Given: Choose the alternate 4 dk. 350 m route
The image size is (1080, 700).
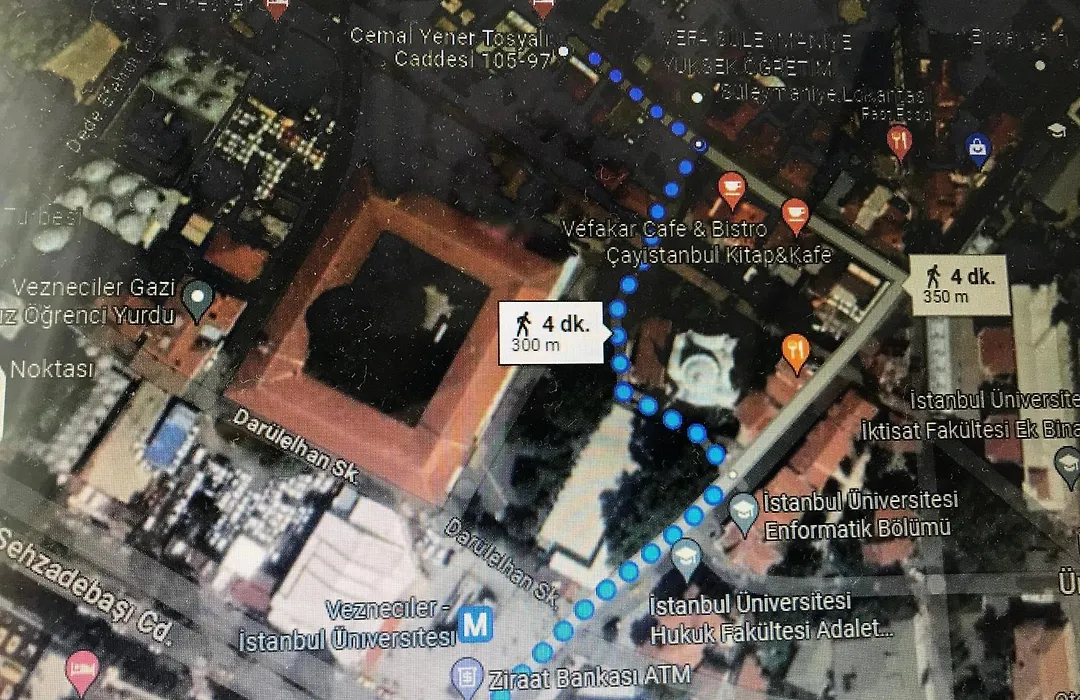Looking at the screenshot, I should [959, 284].
